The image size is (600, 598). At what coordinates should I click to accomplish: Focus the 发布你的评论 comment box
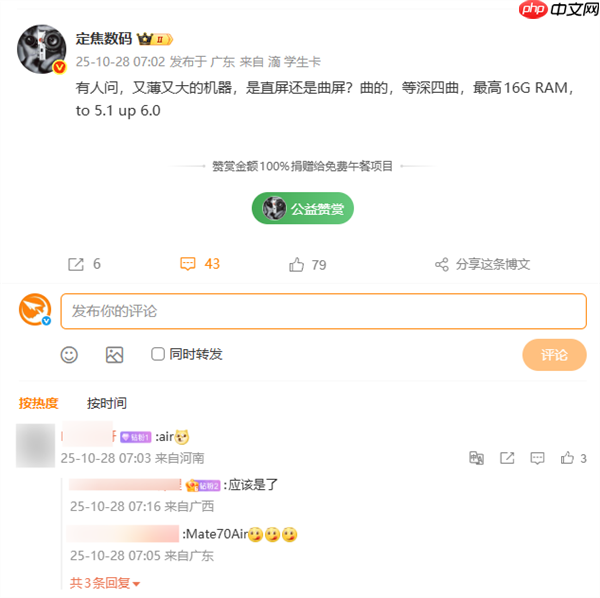[x=323, y=311]
